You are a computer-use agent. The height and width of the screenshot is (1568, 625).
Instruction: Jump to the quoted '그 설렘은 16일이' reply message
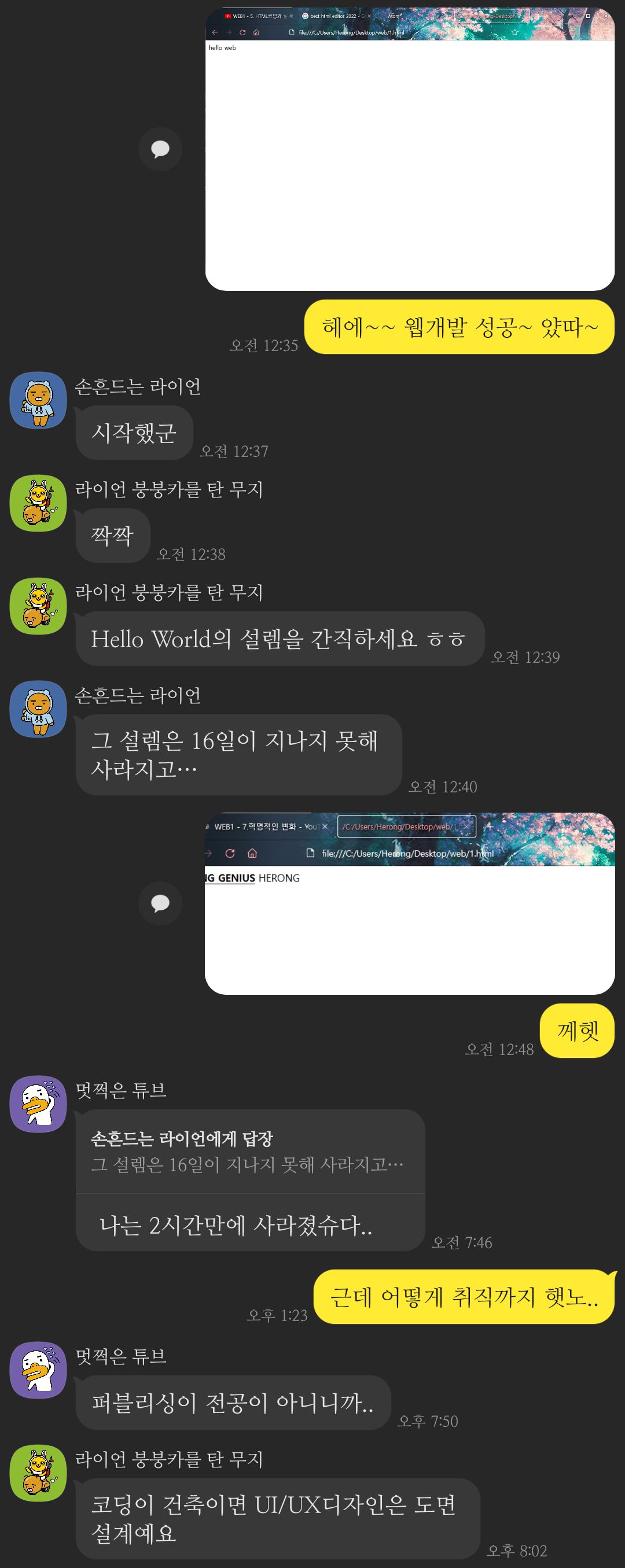point(250,1152)
